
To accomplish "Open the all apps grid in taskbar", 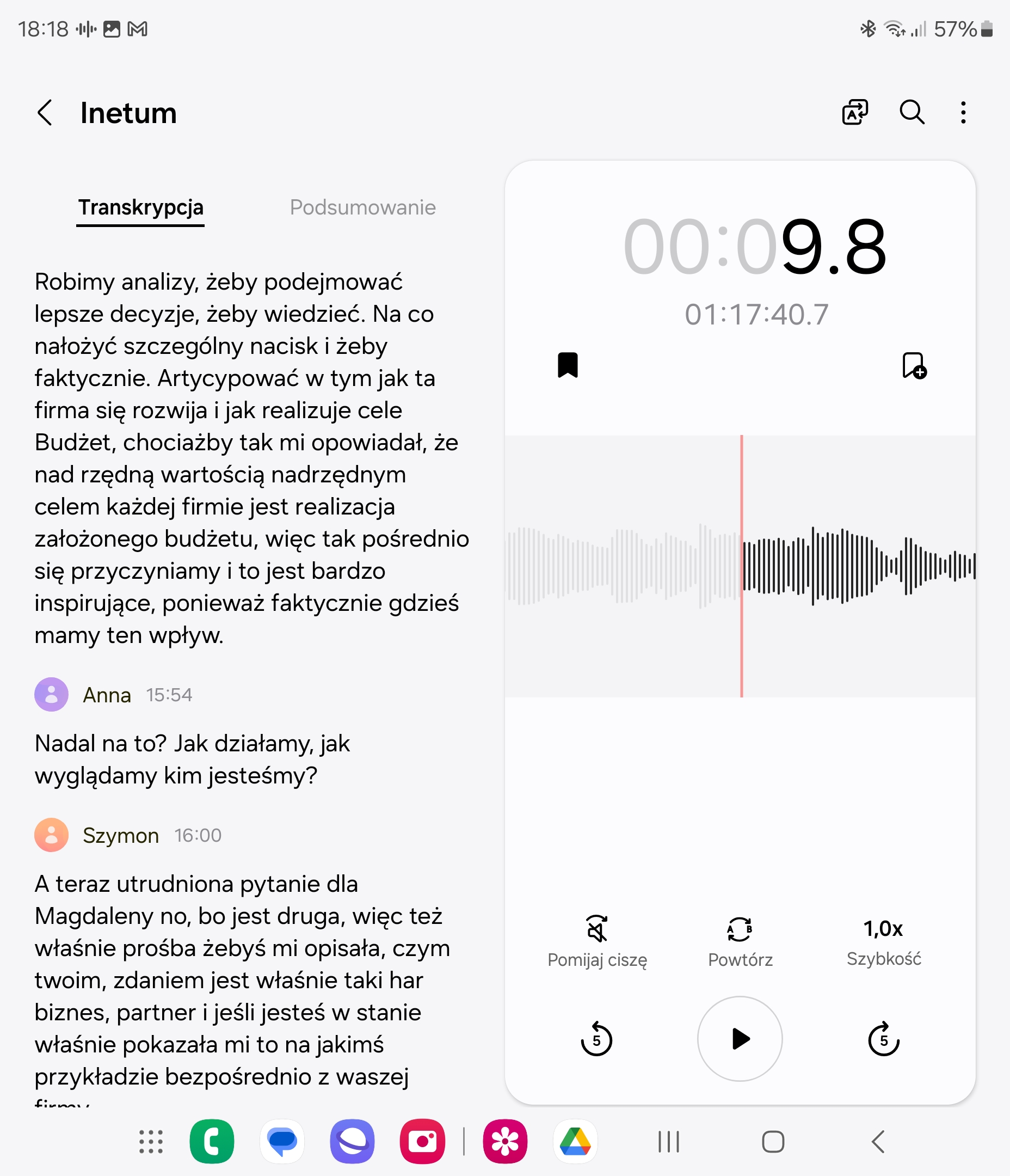I will (151, 1142).
